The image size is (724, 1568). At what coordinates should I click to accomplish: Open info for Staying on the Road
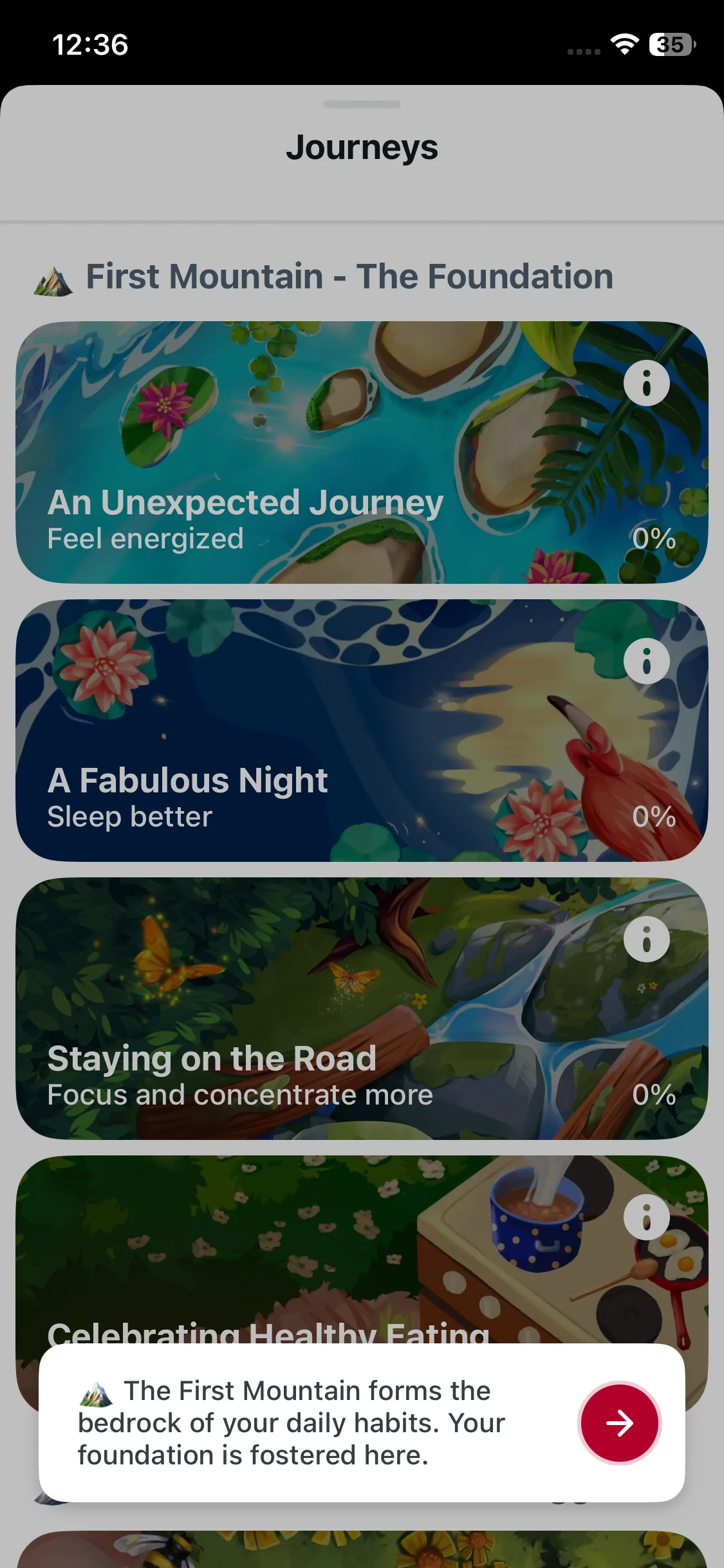(646, 939)
